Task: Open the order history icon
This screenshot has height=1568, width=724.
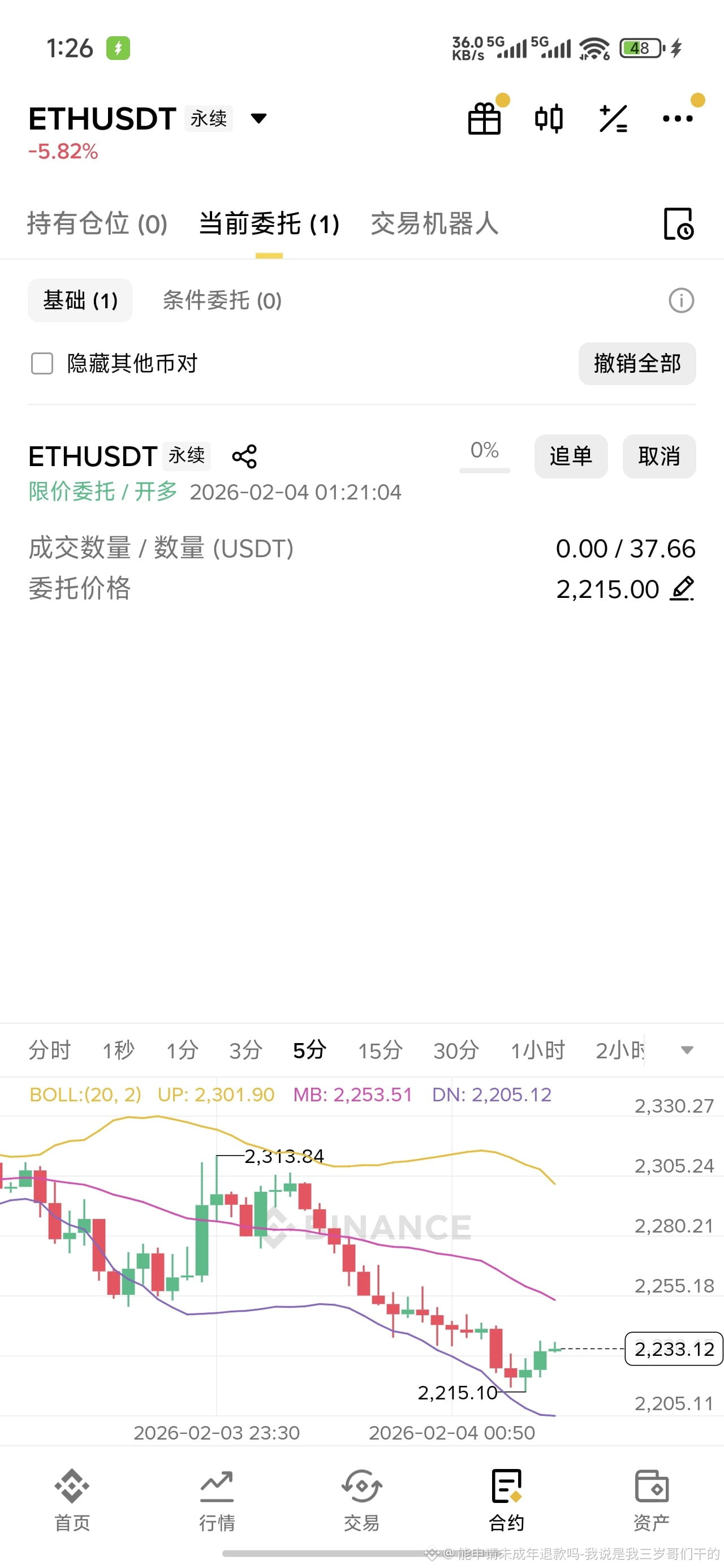Action: click(678, 223)
